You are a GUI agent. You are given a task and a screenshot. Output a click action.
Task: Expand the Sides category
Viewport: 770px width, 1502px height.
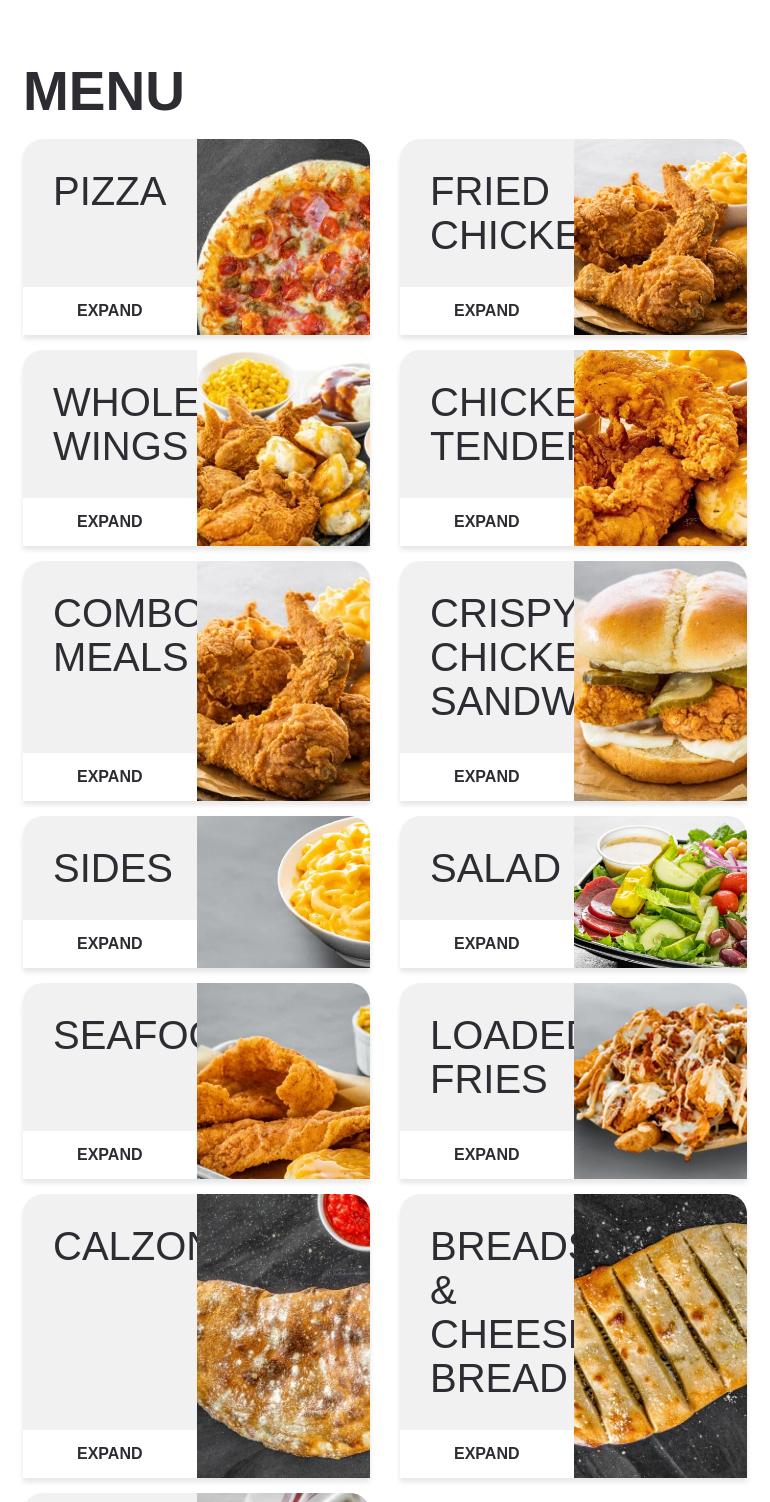tap(110, 944)
